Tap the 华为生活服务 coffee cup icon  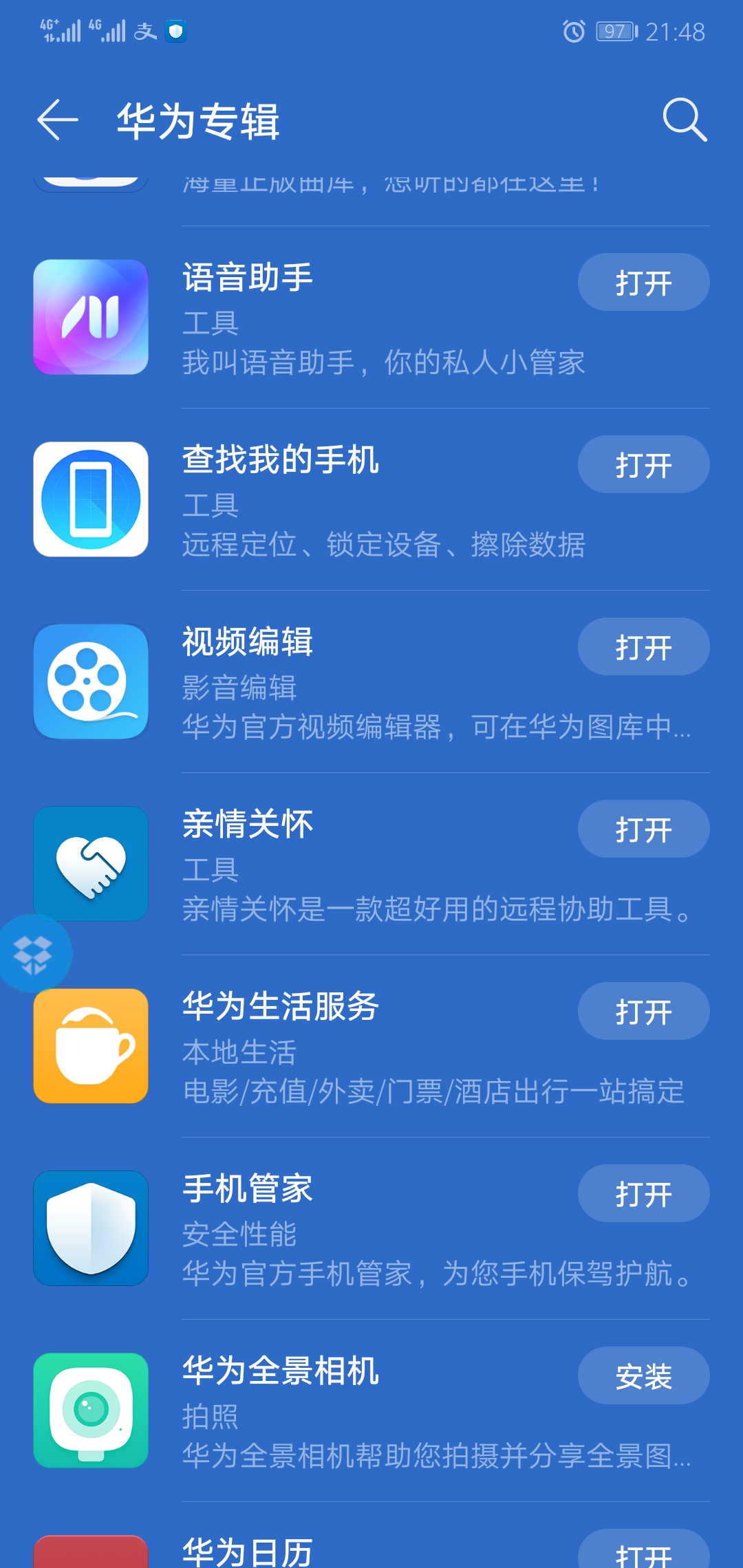[x=90, y=1047]
